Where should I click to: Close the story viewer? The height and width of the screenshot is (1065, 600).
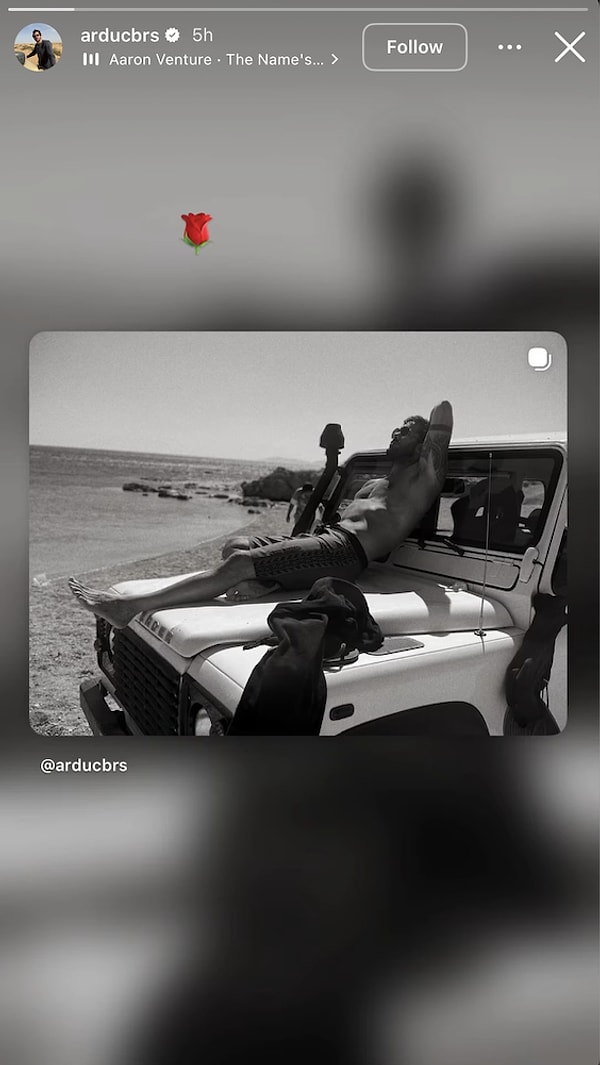569,47
